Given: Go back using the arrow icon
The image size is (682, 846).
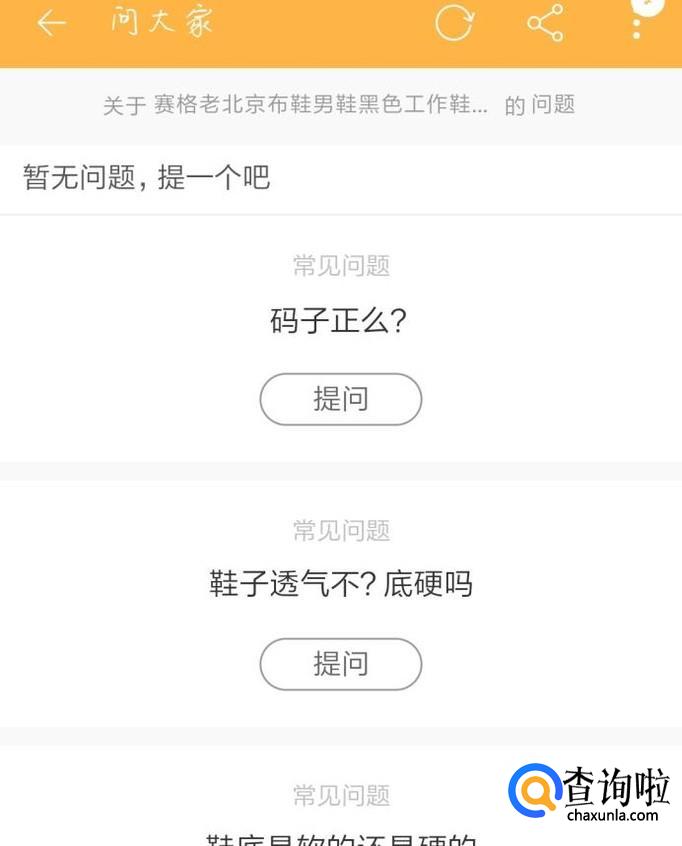Looking at the screenshot, I should coord(51,23).
